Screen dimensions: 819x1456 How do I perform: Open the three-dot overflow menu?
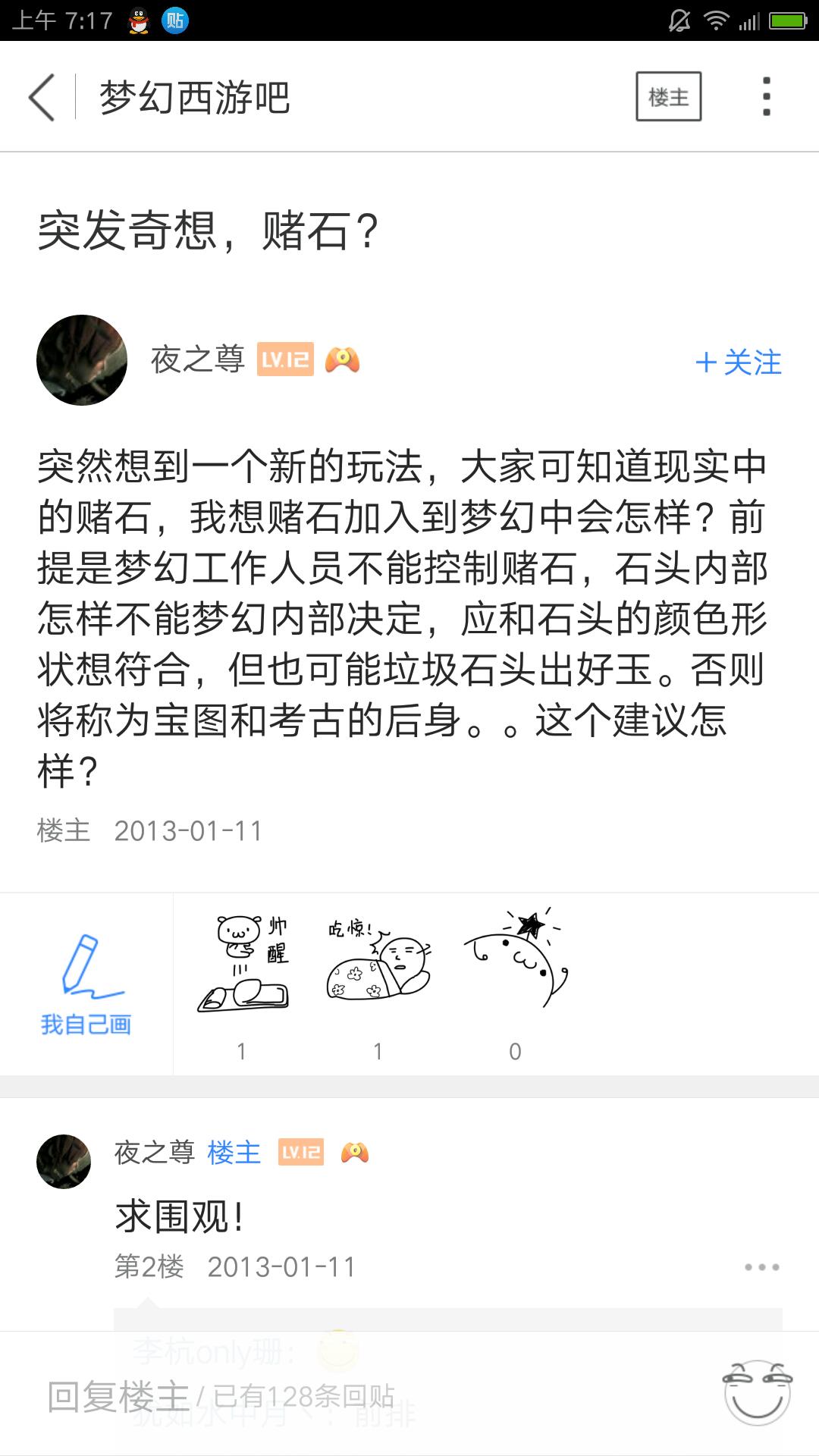point(767,97)
